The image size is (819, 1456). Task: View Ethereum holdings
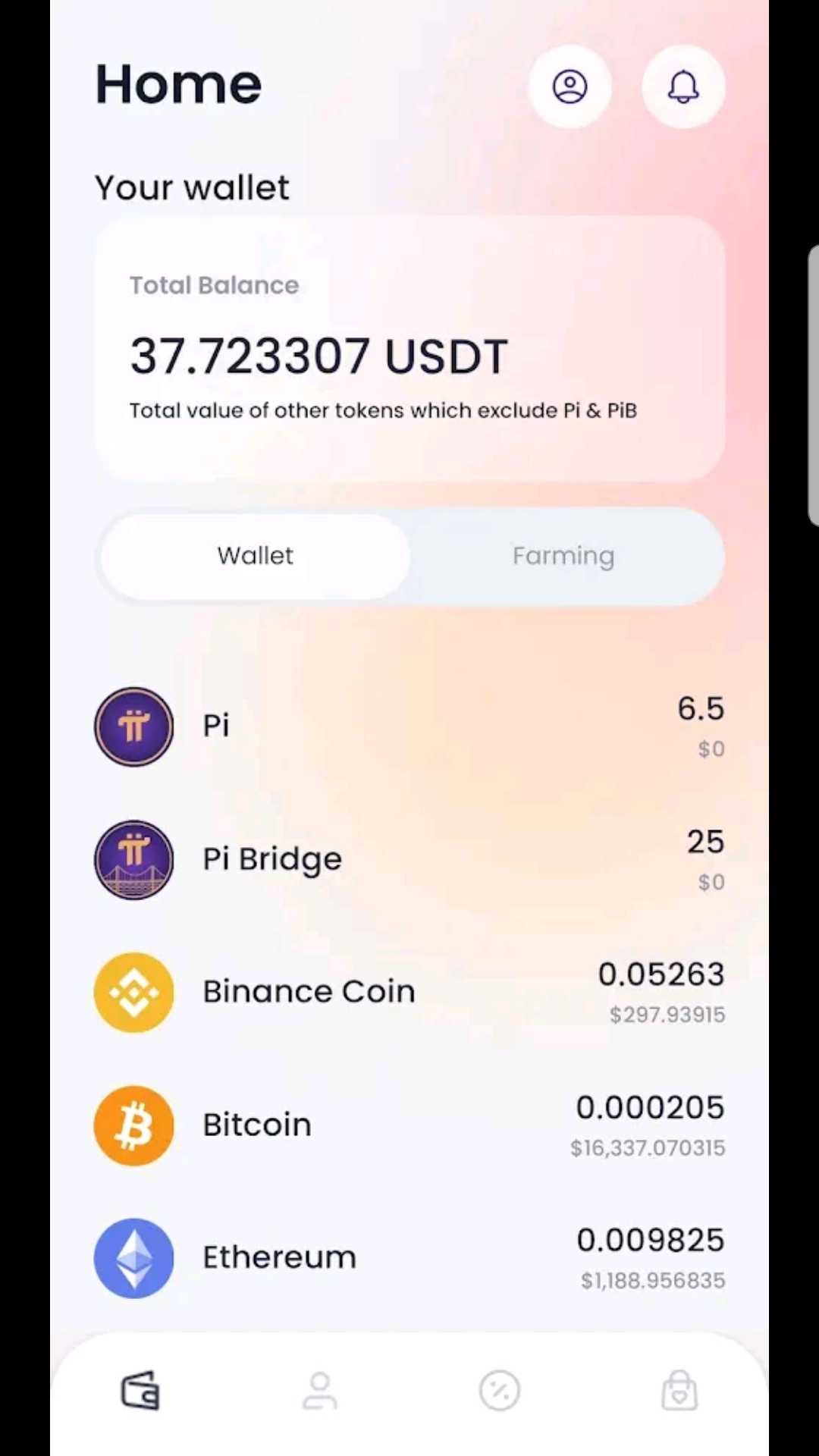tap(409, 1258)
